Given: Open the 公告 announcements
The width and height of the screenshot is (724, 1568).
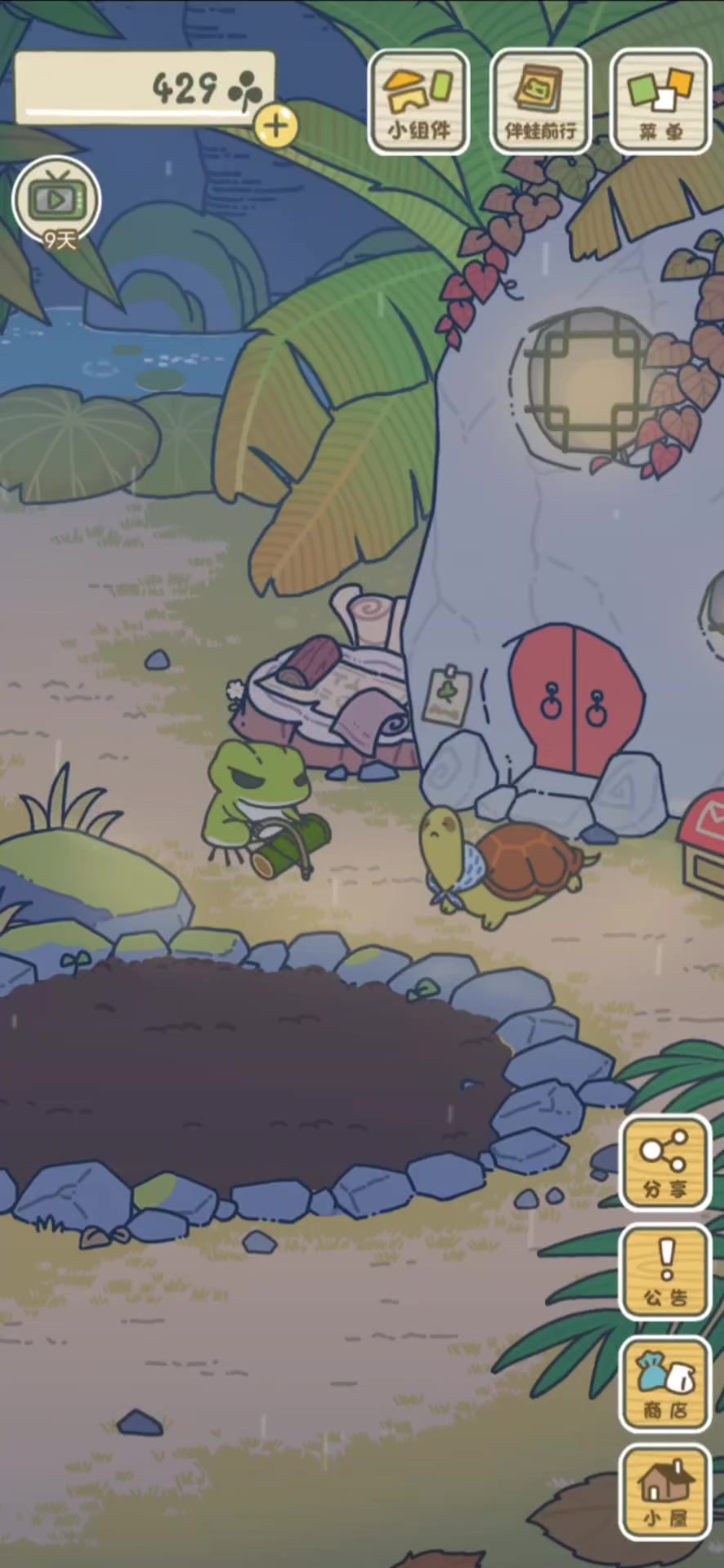Looking at the screenshot, I should point(665,1272).
